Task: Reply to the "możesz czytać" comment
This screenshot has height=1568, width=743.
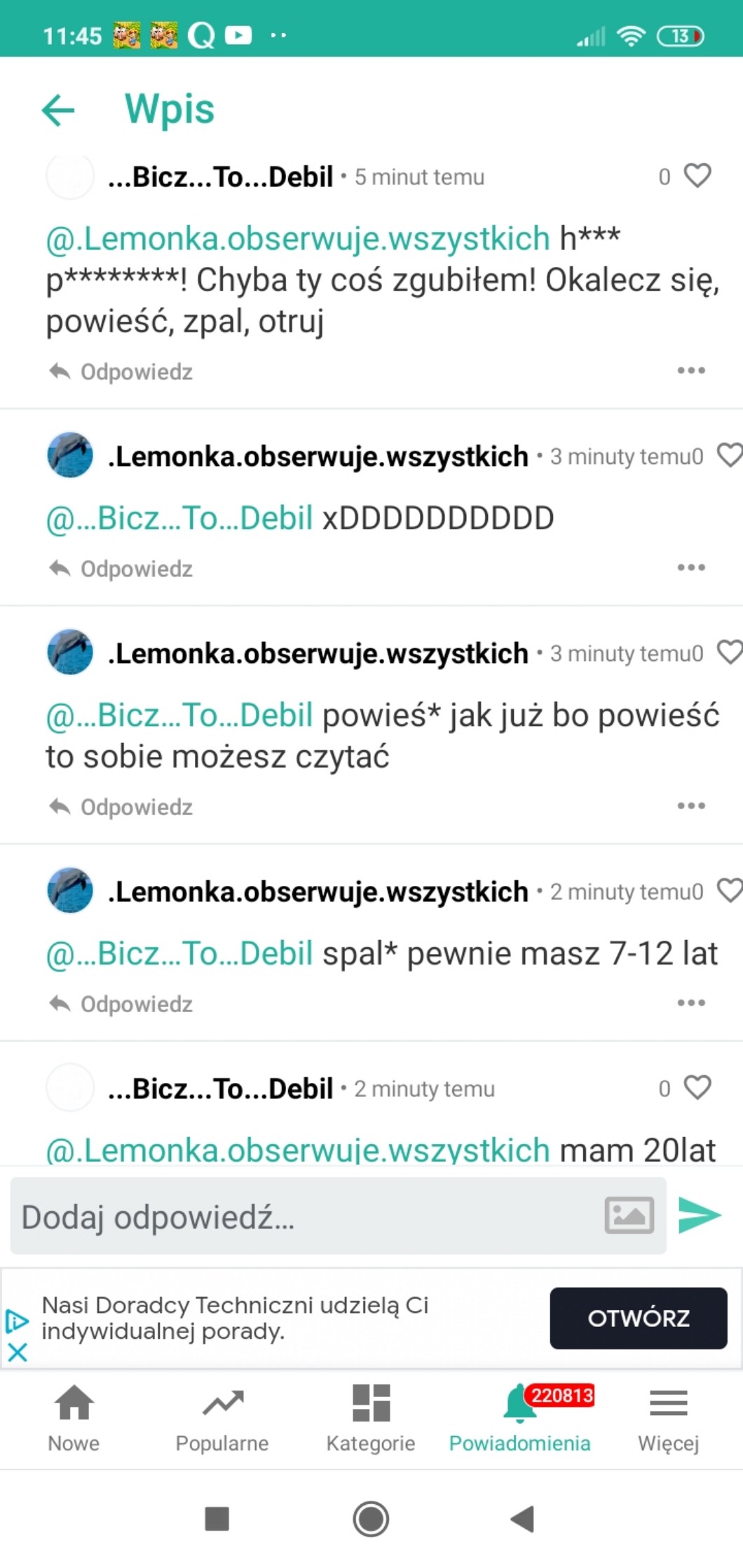Action: (x=121, y=807)
